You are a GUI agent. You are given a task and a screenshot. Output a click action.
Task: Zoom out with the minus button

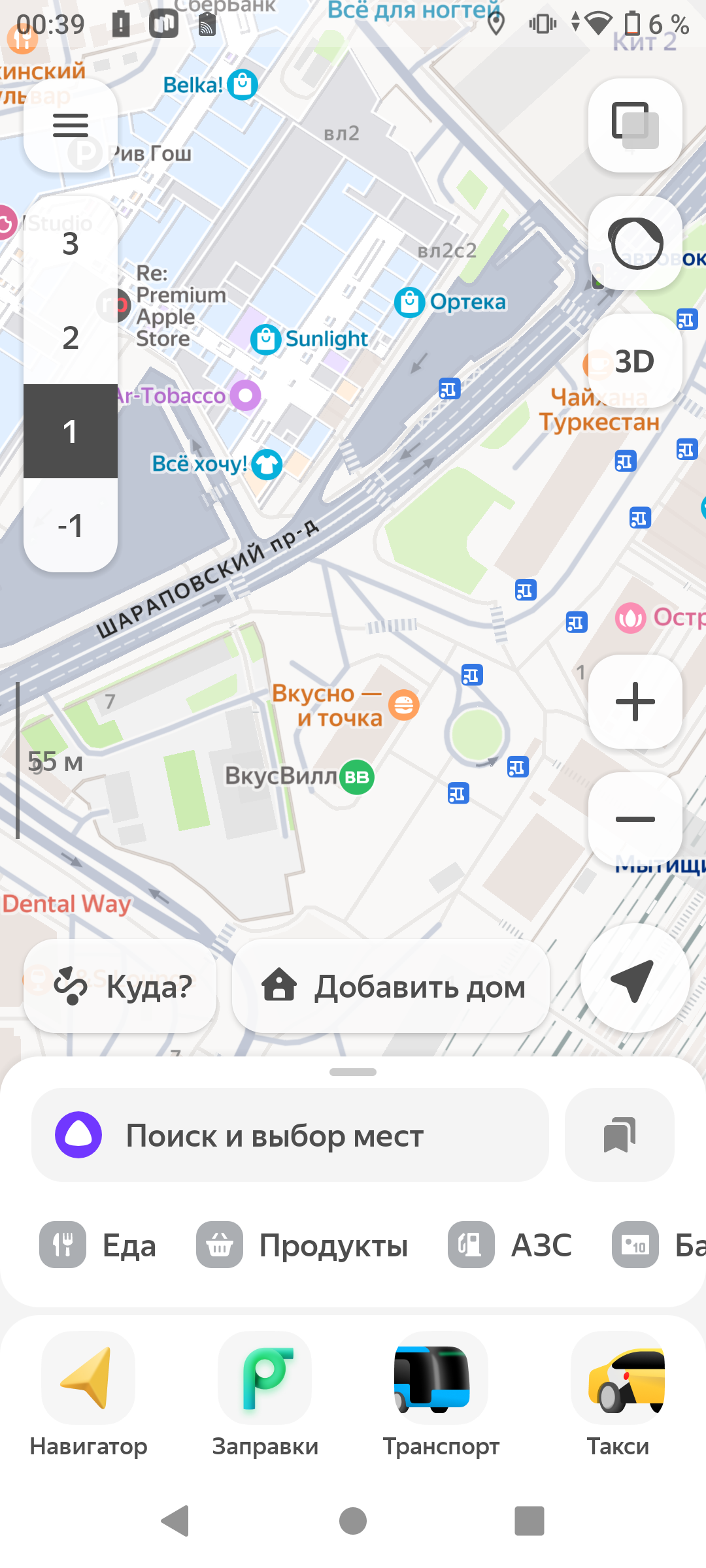tap(635, 819)
